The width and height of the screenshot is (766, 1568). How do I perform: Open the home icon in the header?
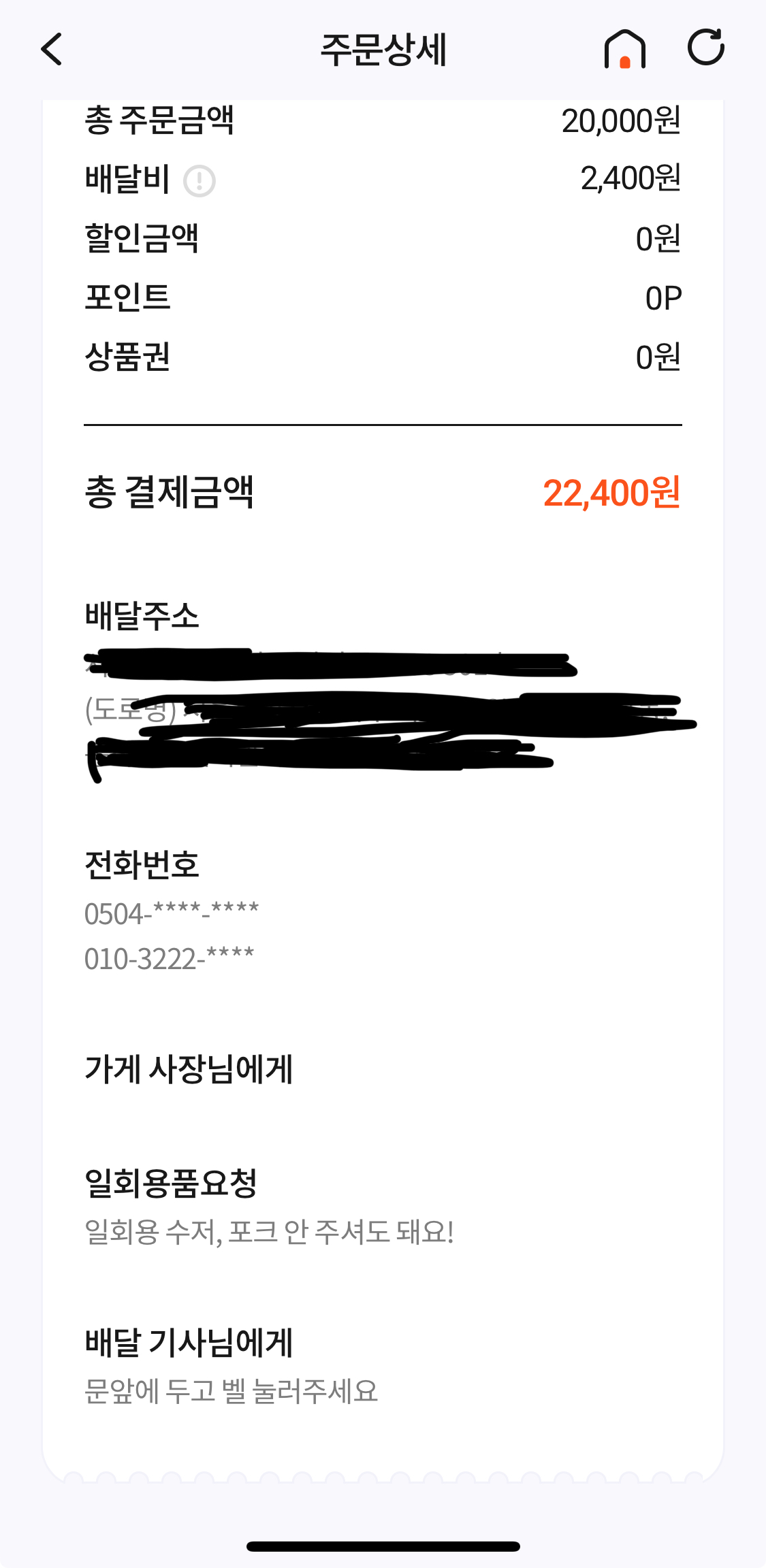(624, 49)
